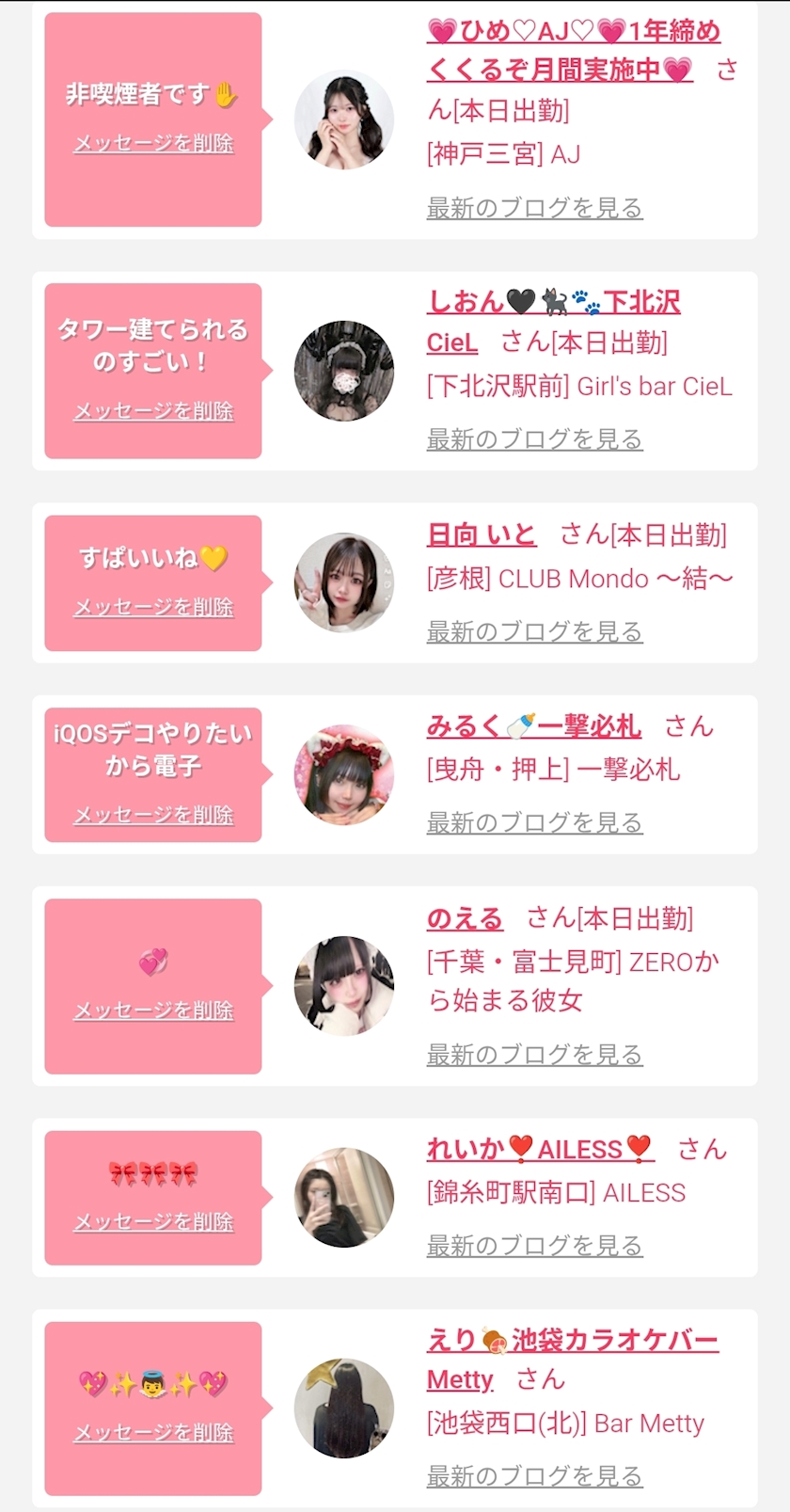View latest blog for Bar Metty

click(534, 1476)
